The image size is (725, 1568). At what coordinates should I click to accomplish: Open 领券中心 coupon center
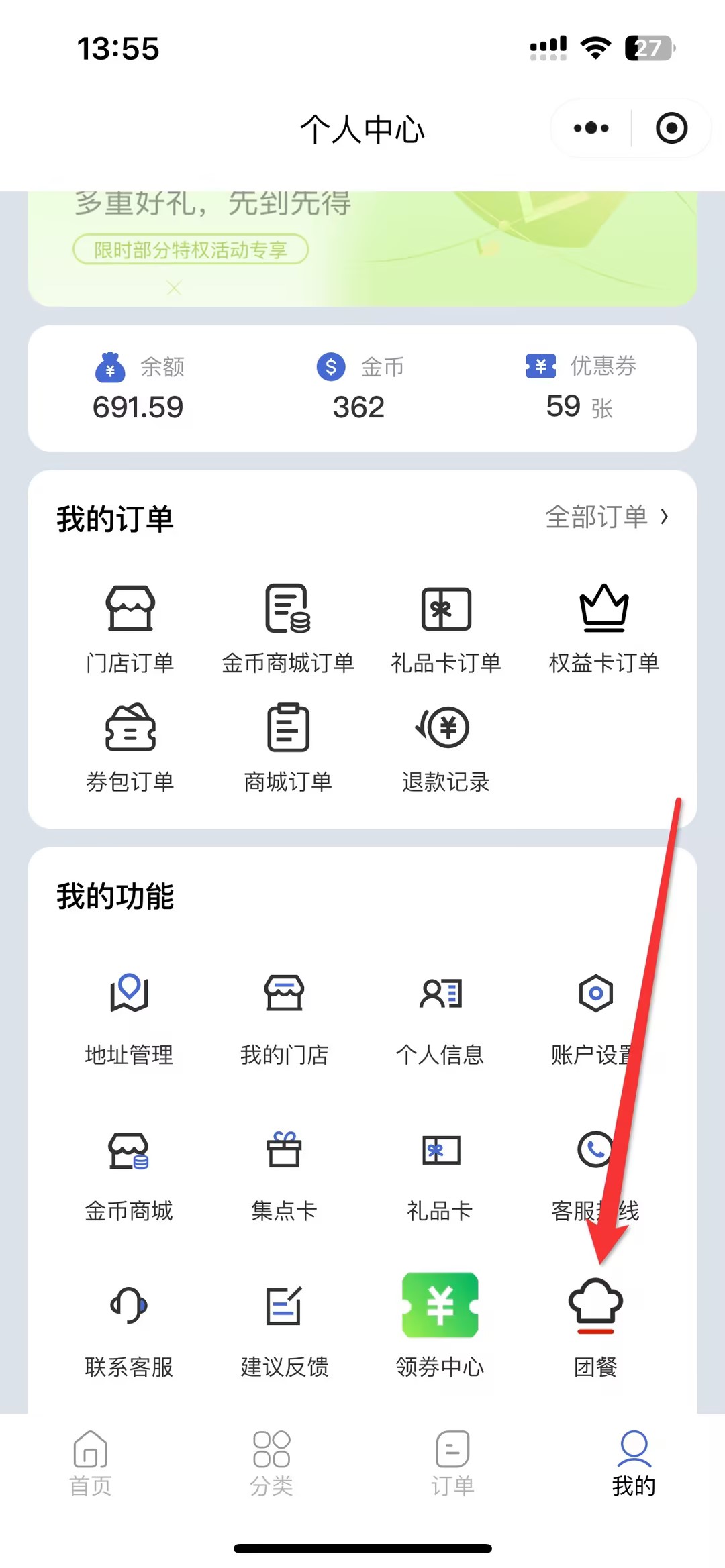(440, 1325)
